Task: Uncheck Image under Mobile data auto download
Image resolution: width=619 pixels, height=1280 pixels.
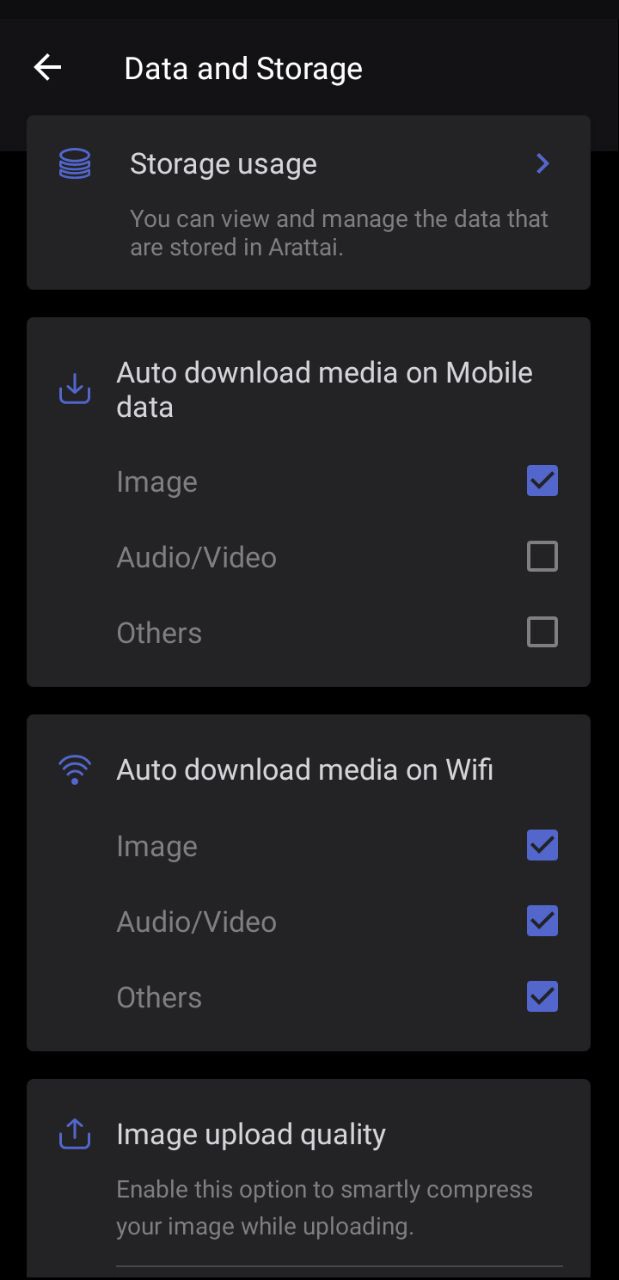Action: click(542, 481)
